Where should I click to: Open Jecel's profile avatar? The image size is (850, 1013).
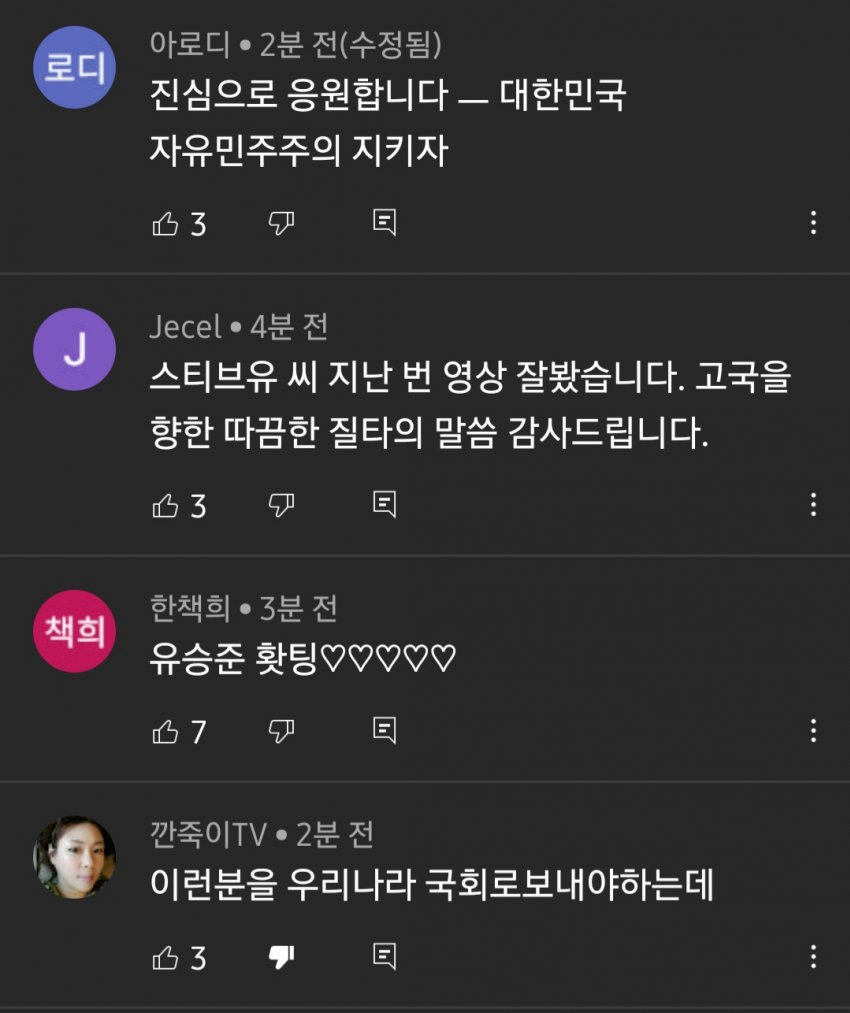click(75, 349)
